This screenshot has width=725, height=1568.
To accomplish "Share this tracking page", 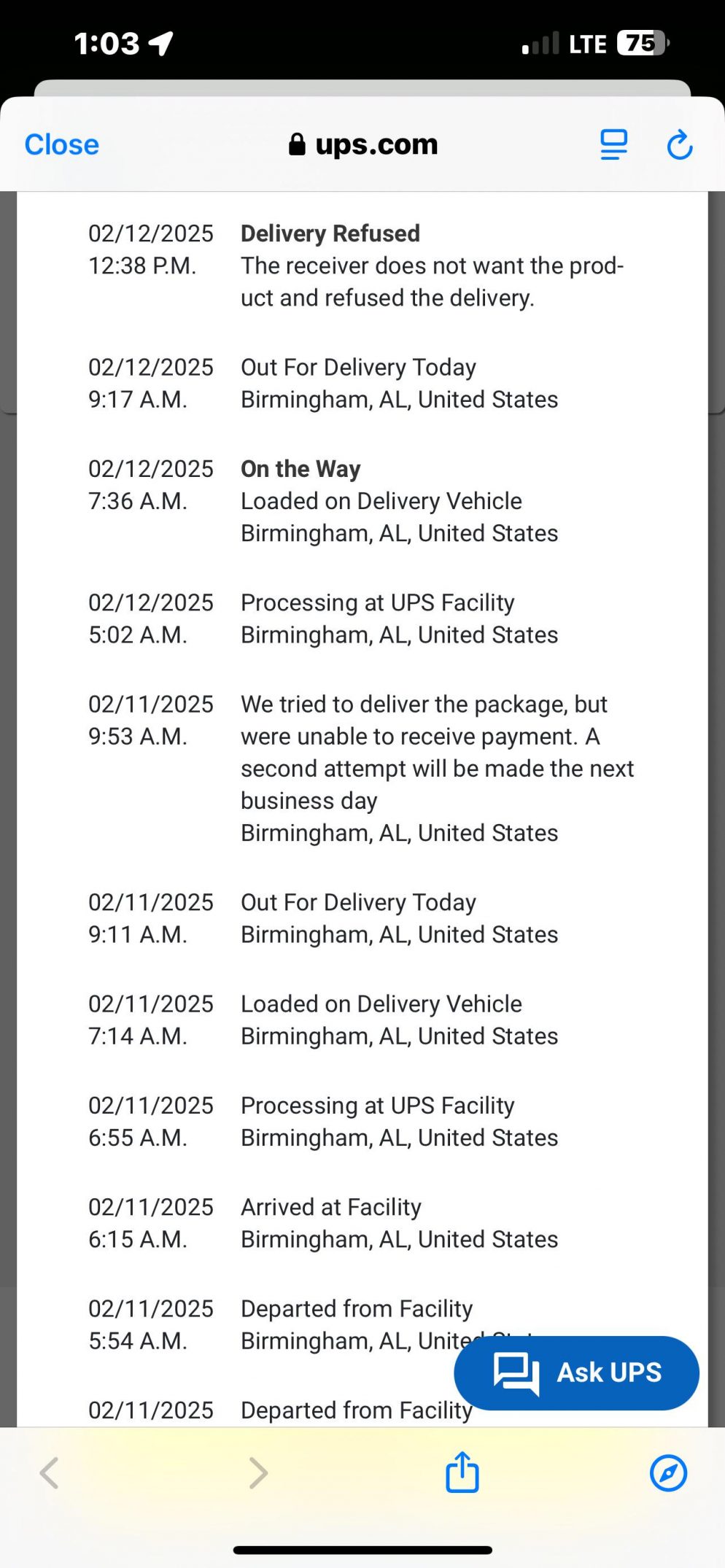I will pos(462,1472).
